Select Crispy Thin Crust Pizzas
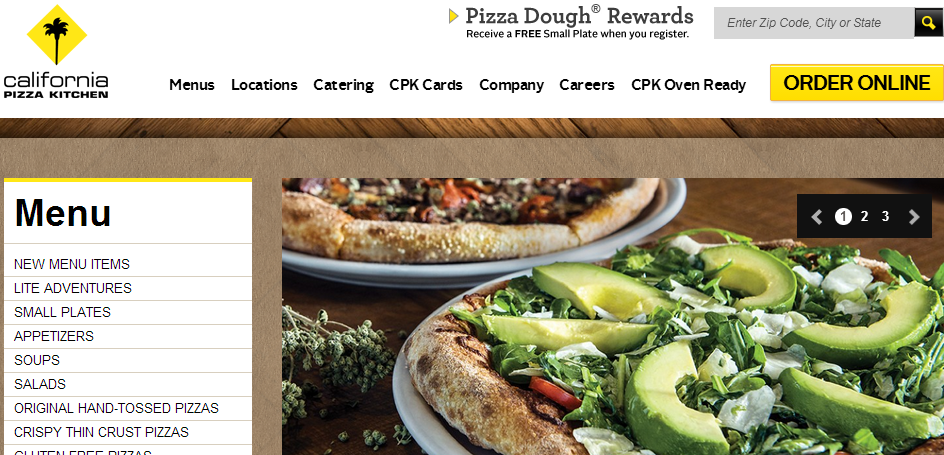The width and height of the screenshot is (944, 455). tap(101, 432)
